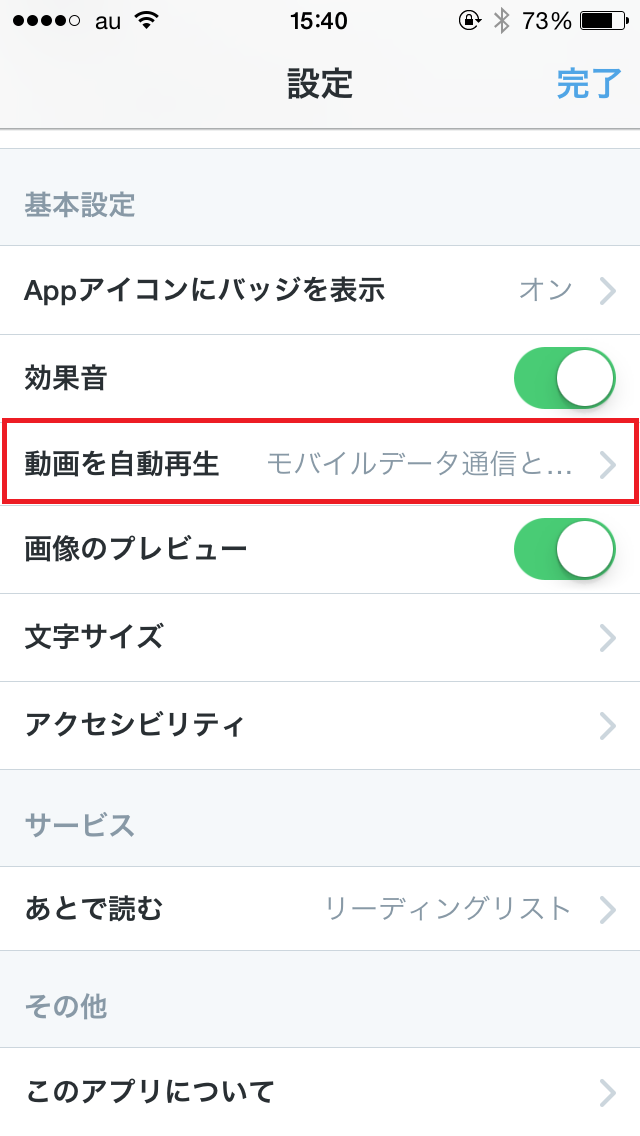Disable the 画像のプレビュー switch
640x1136 pixels.
coord(565,548)
